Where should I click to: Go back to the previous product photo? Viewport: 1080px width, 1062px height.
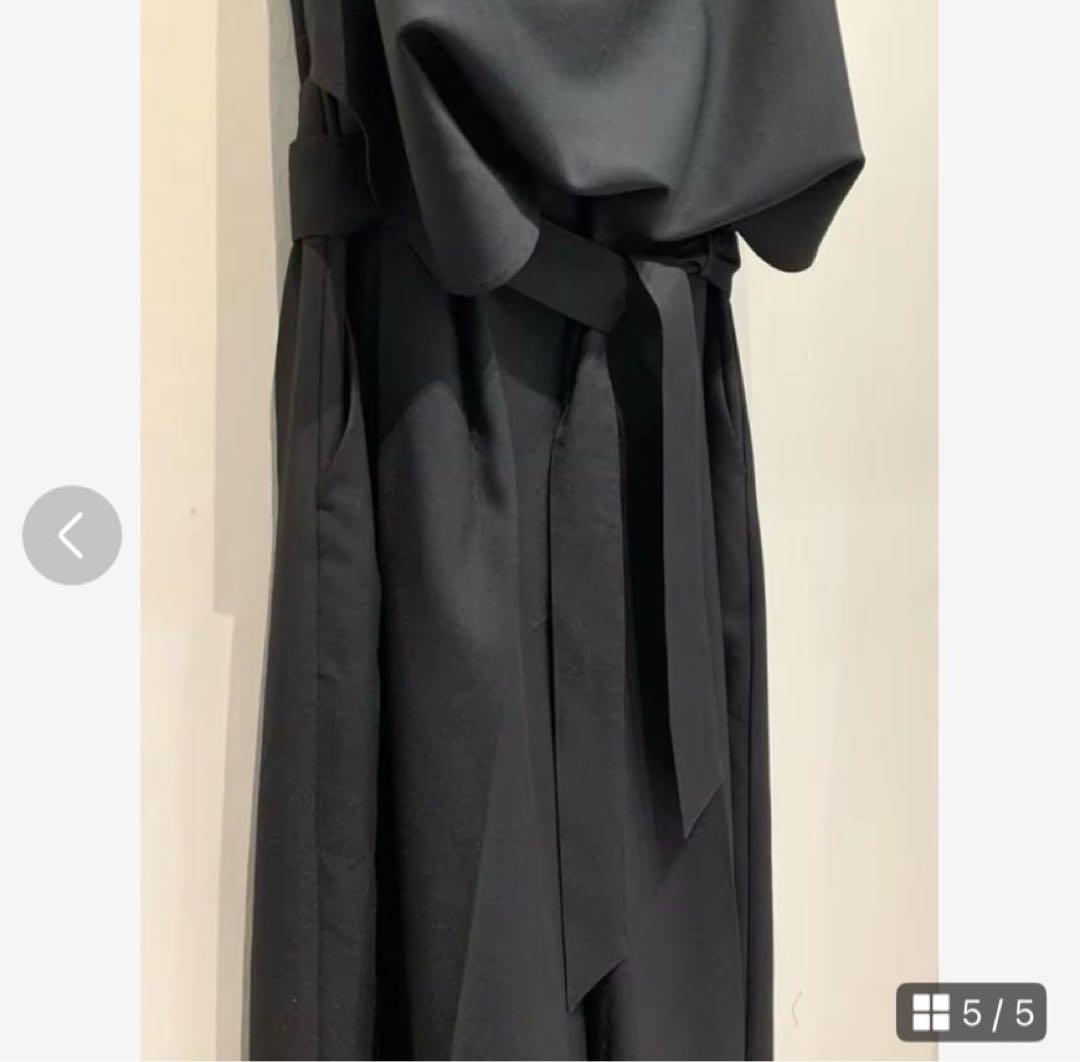click(x=72, y=536)
